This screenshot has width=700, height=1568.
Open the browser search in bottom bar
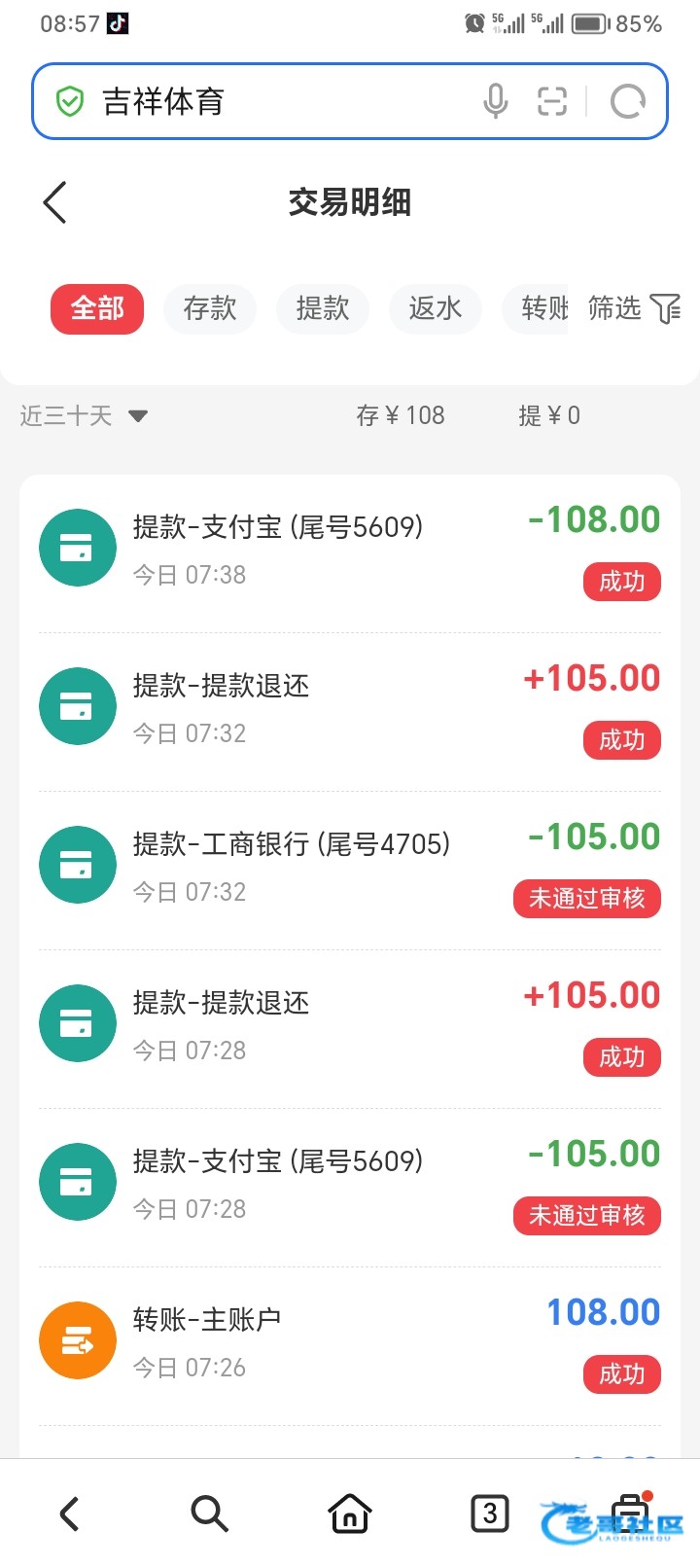(209, 1514)
